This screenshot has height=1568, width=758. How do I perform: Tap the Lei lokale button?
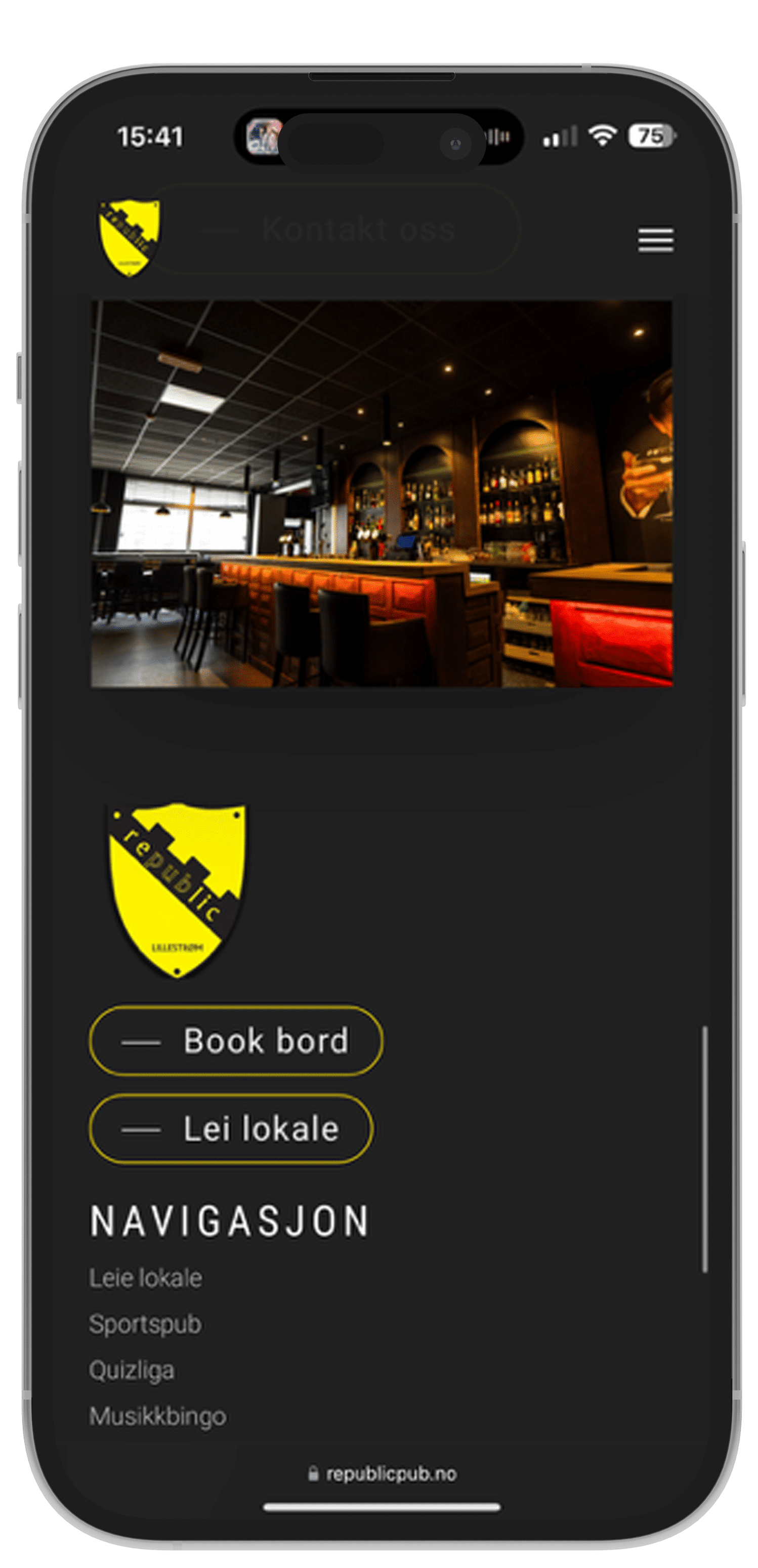(231, 1128)
